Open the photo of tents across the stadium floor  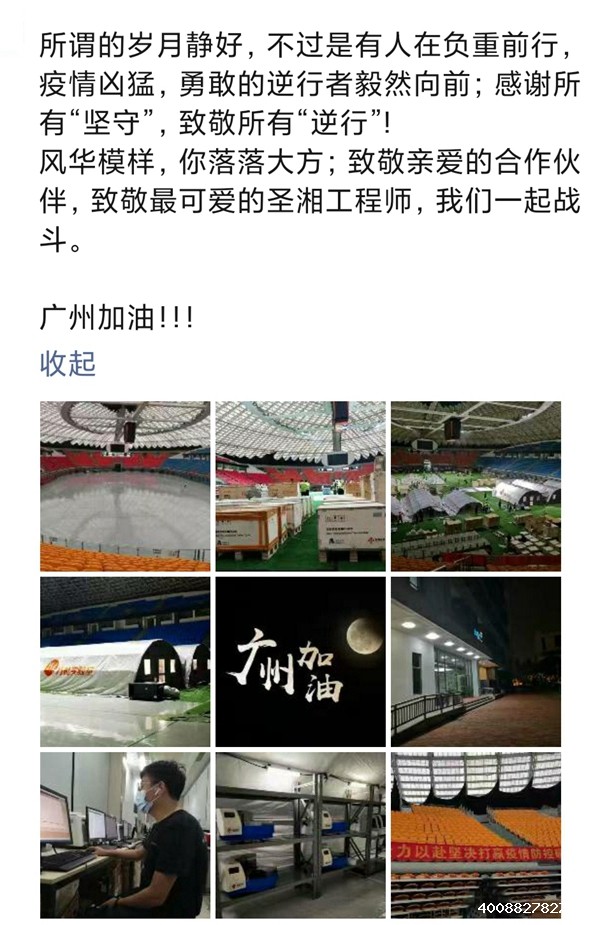(x=475, y=486)
